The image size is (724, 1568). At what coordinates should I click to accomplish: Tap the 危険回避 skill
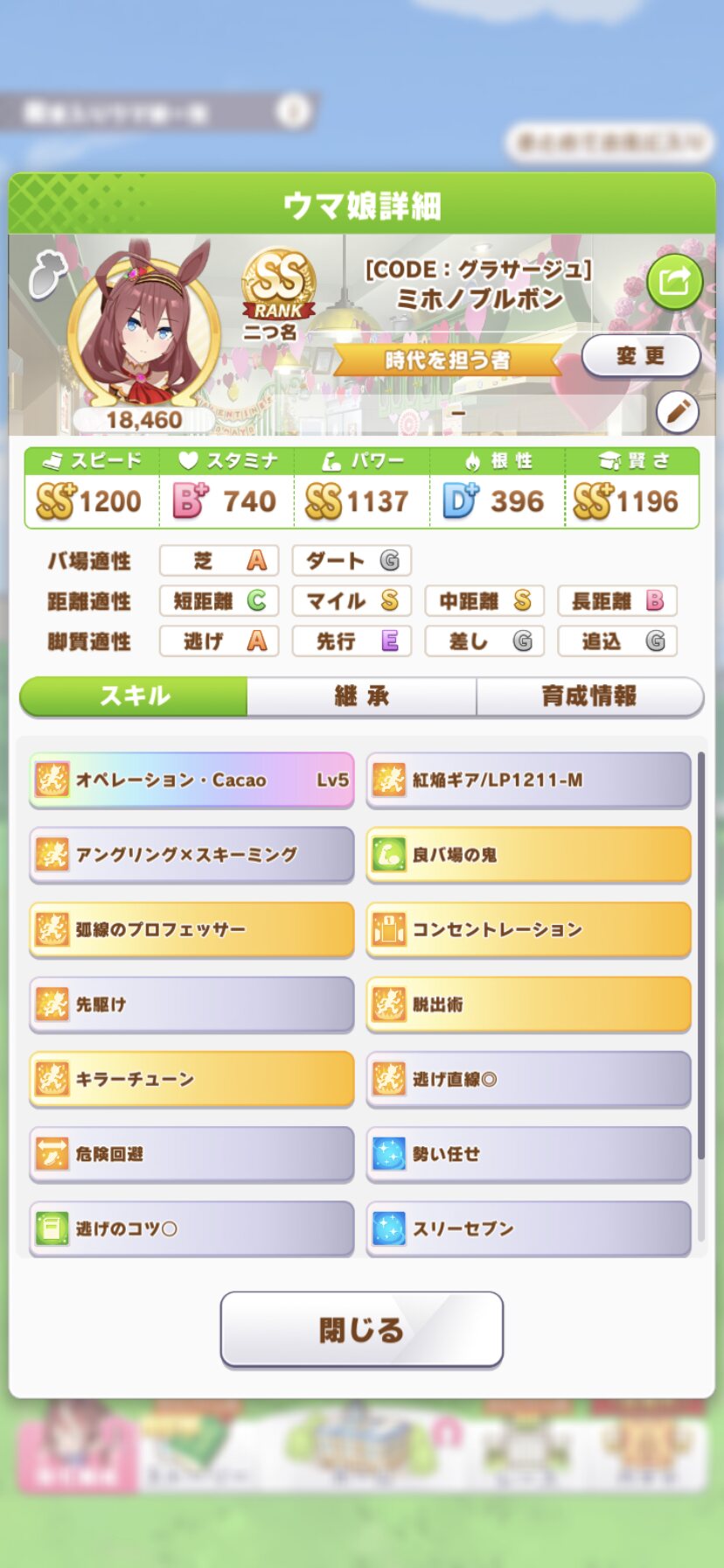[x=191, y=1154]
